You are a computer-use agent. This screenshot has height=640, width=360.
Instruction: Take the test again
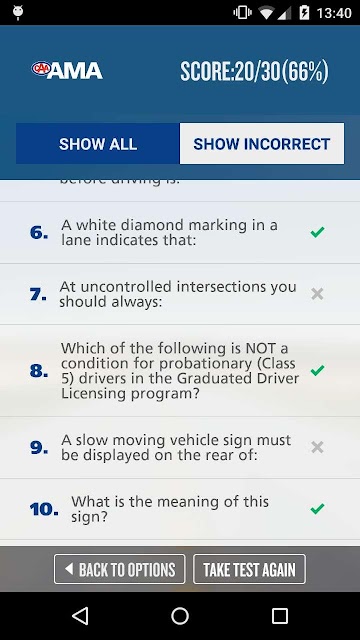(249, 569)
